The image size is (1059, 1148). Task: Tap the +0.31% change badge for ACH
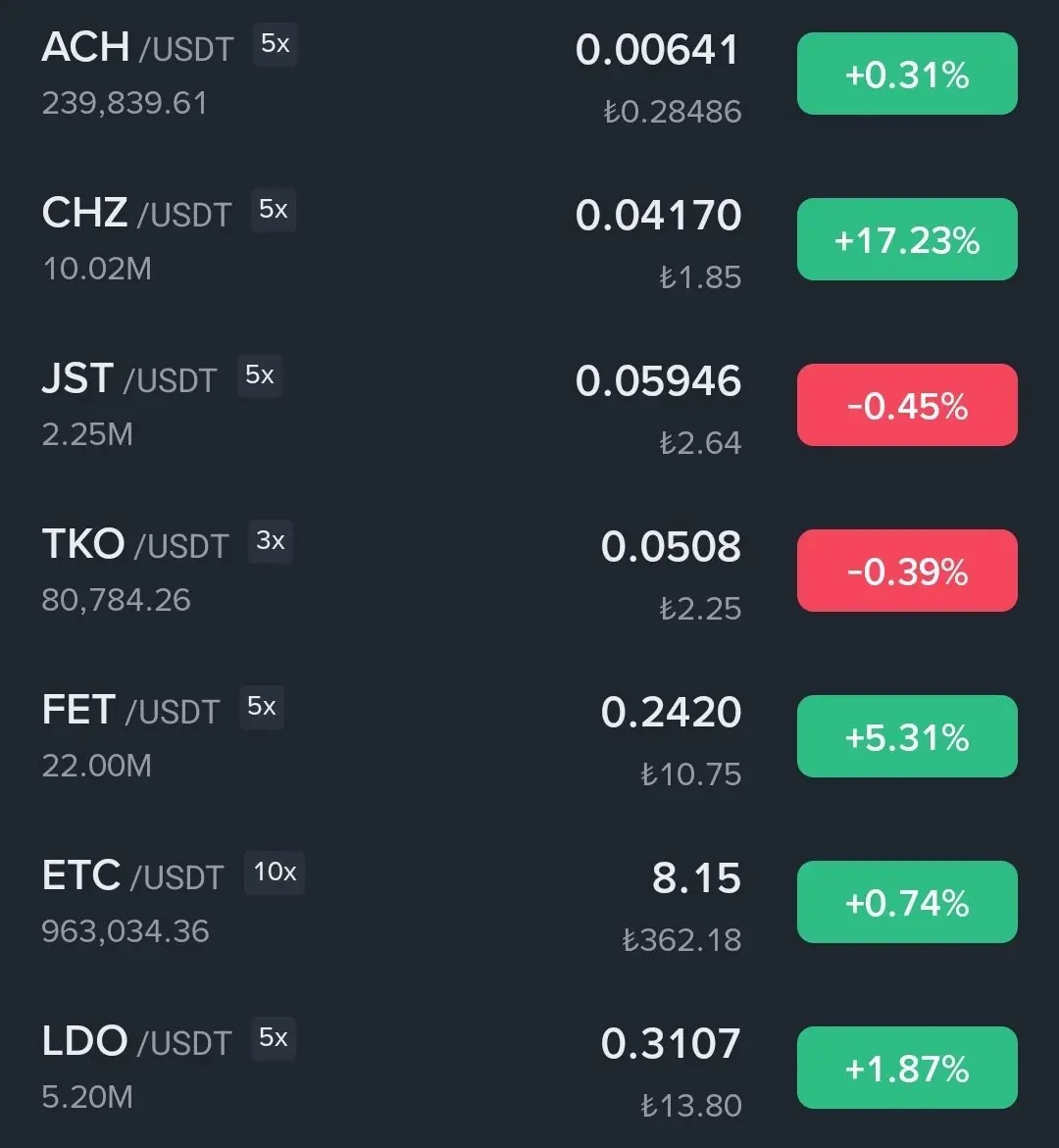tap(907, 75)
